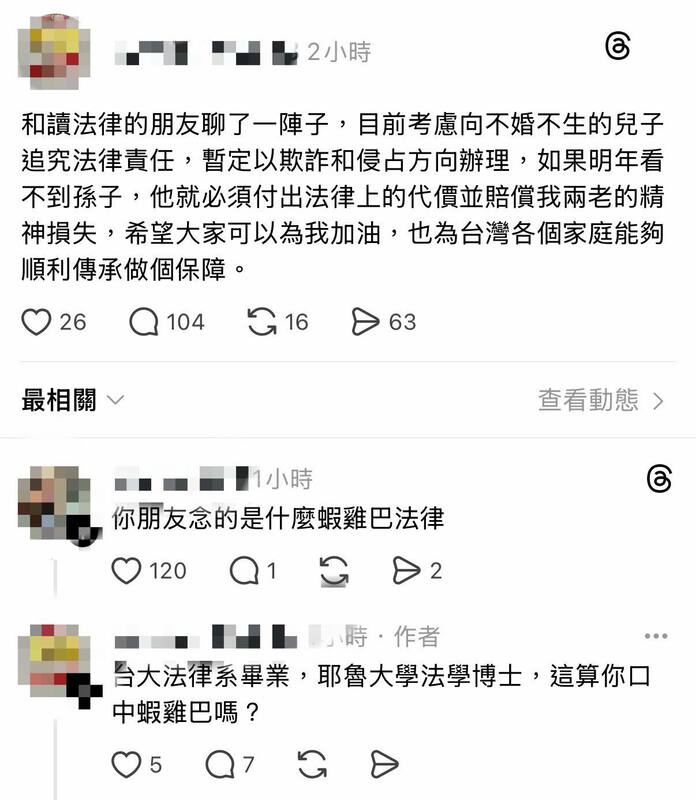Image resolution: width=696 pixels, height=800 pixels.
Task: Repost the main post with 16 reposts
Action: coord(262,322)
